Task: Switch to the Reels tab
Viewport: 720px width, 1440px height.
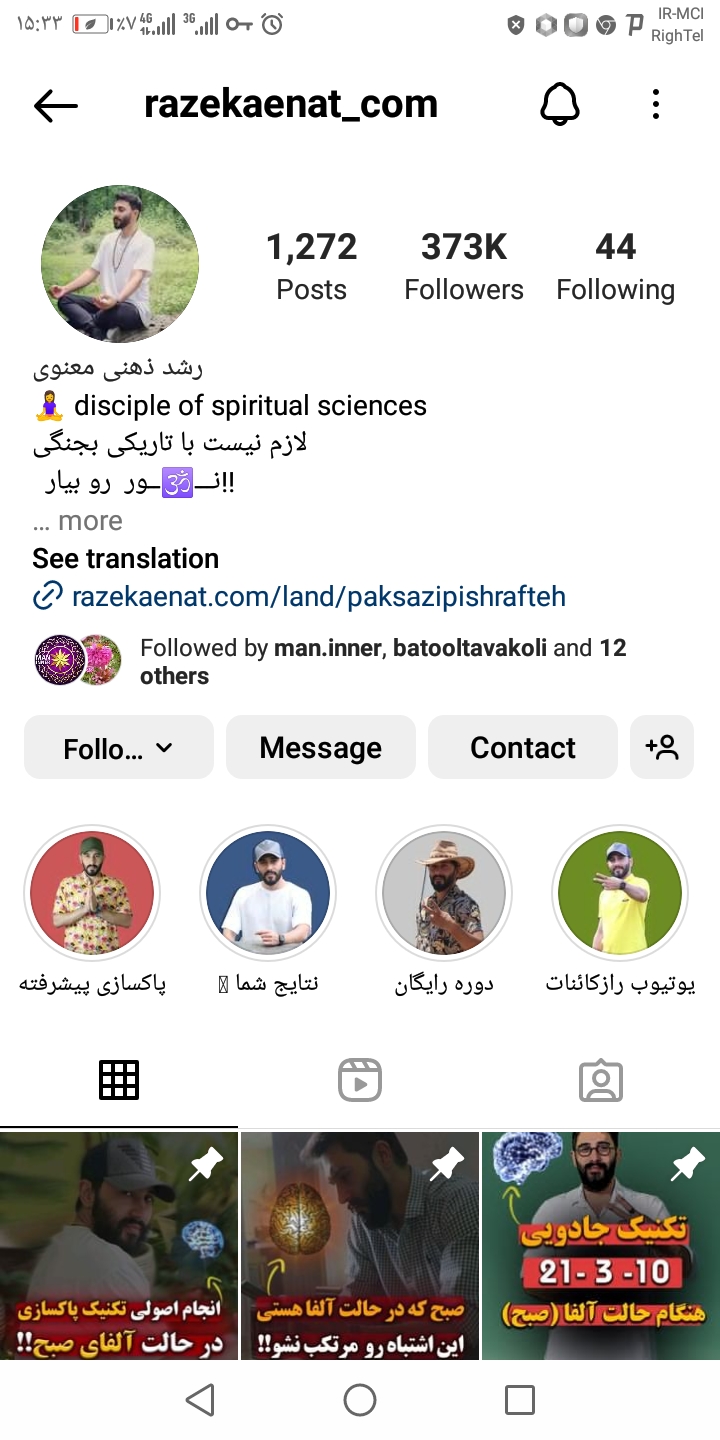Action: coord(360,1080)
